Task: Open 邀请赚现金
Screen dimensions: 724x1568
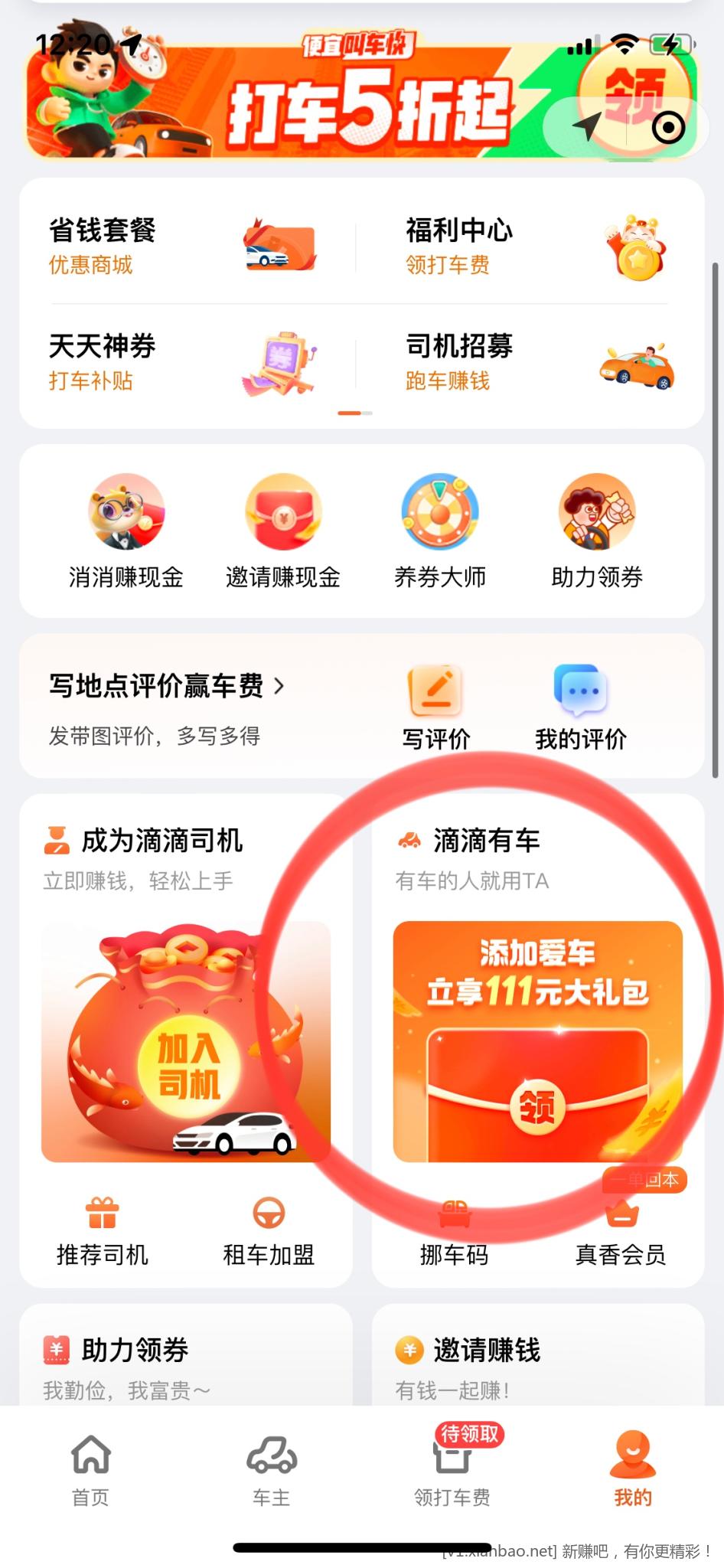Action: [283, 530]
